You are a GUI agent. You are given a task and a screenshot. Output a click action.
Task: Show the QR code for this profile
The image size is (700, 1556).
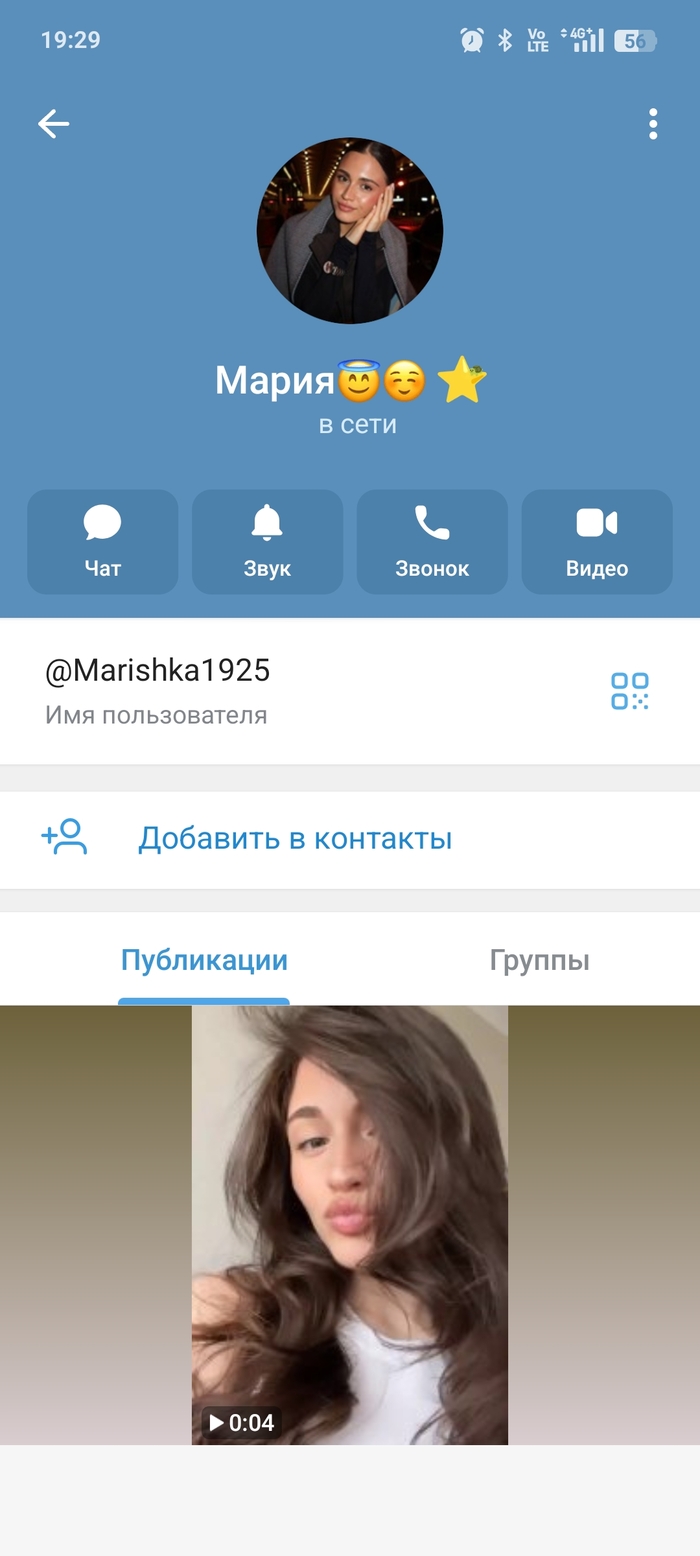pos(630,691)
